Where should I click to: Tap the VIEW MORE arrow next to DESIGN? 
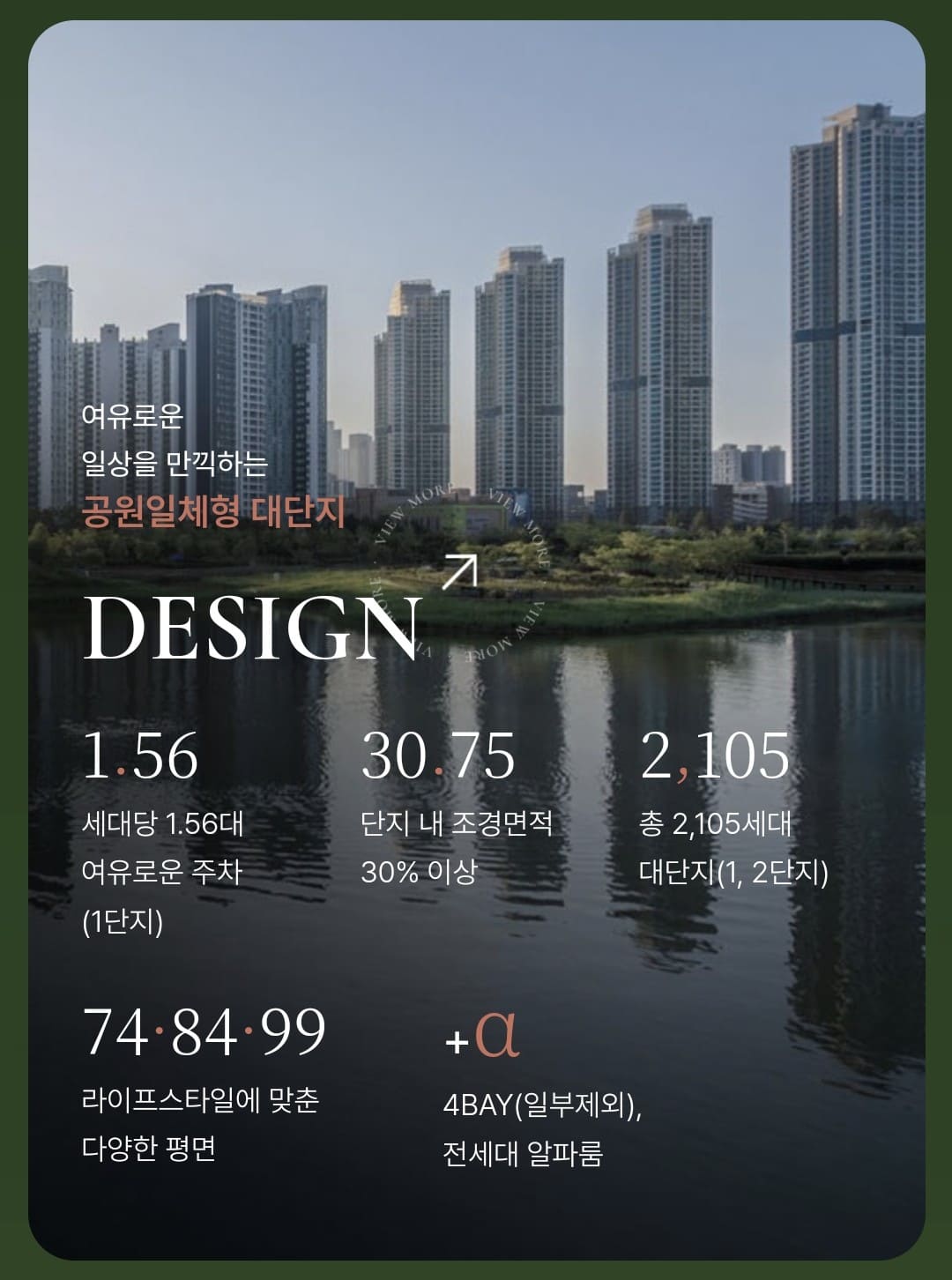pyautogui.click(x=459, y=572)
